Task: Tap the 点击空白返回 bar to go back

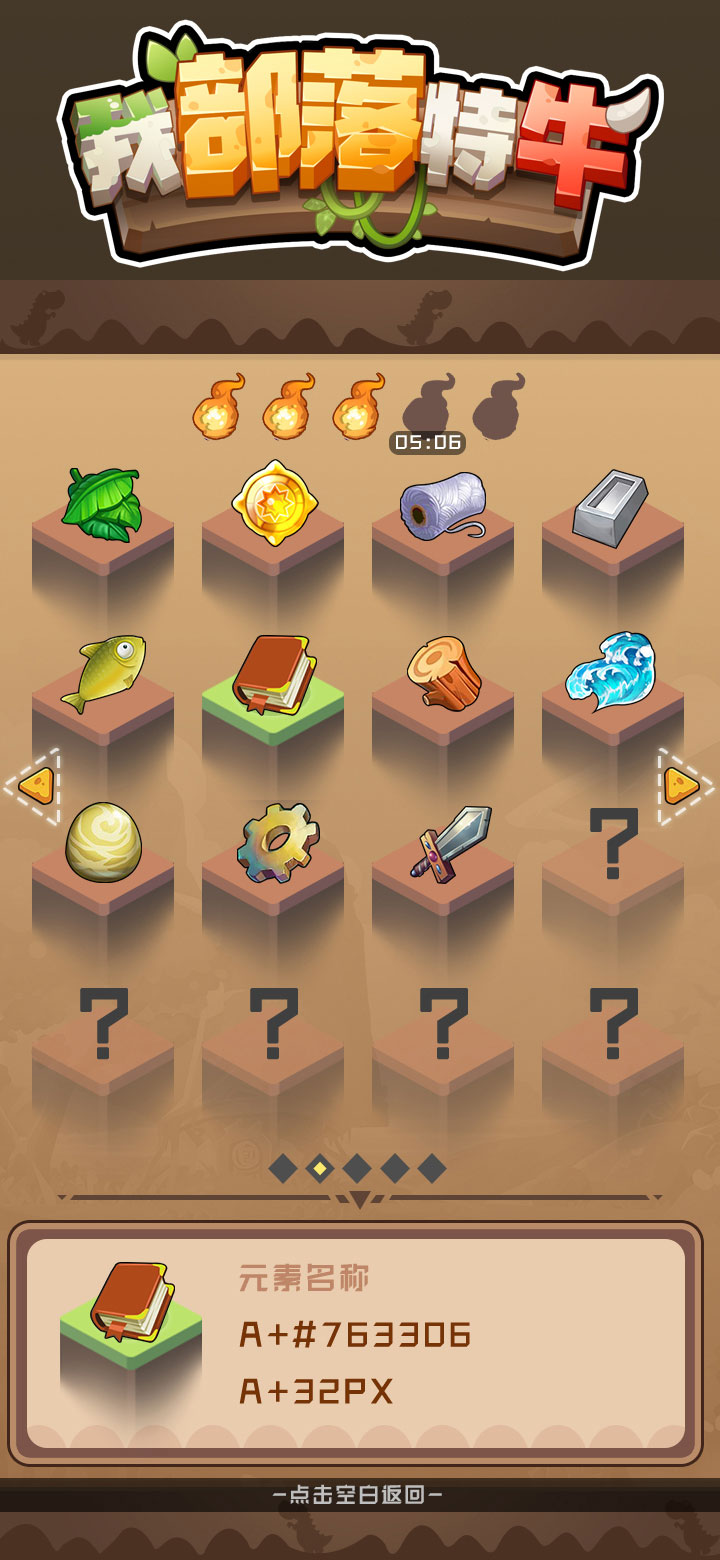Action: pos(359,1496)
